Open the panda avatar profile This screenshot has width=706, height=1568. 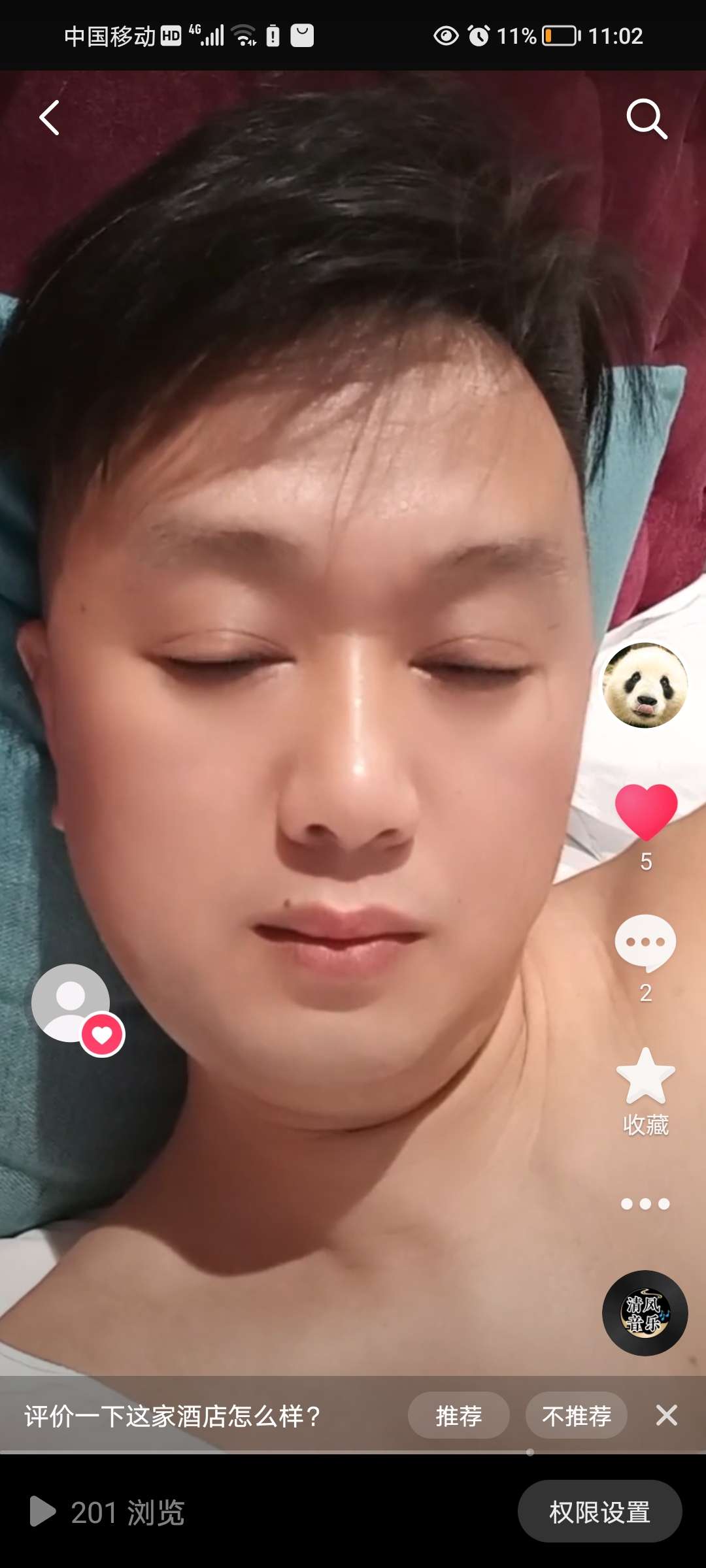[645, 685]
